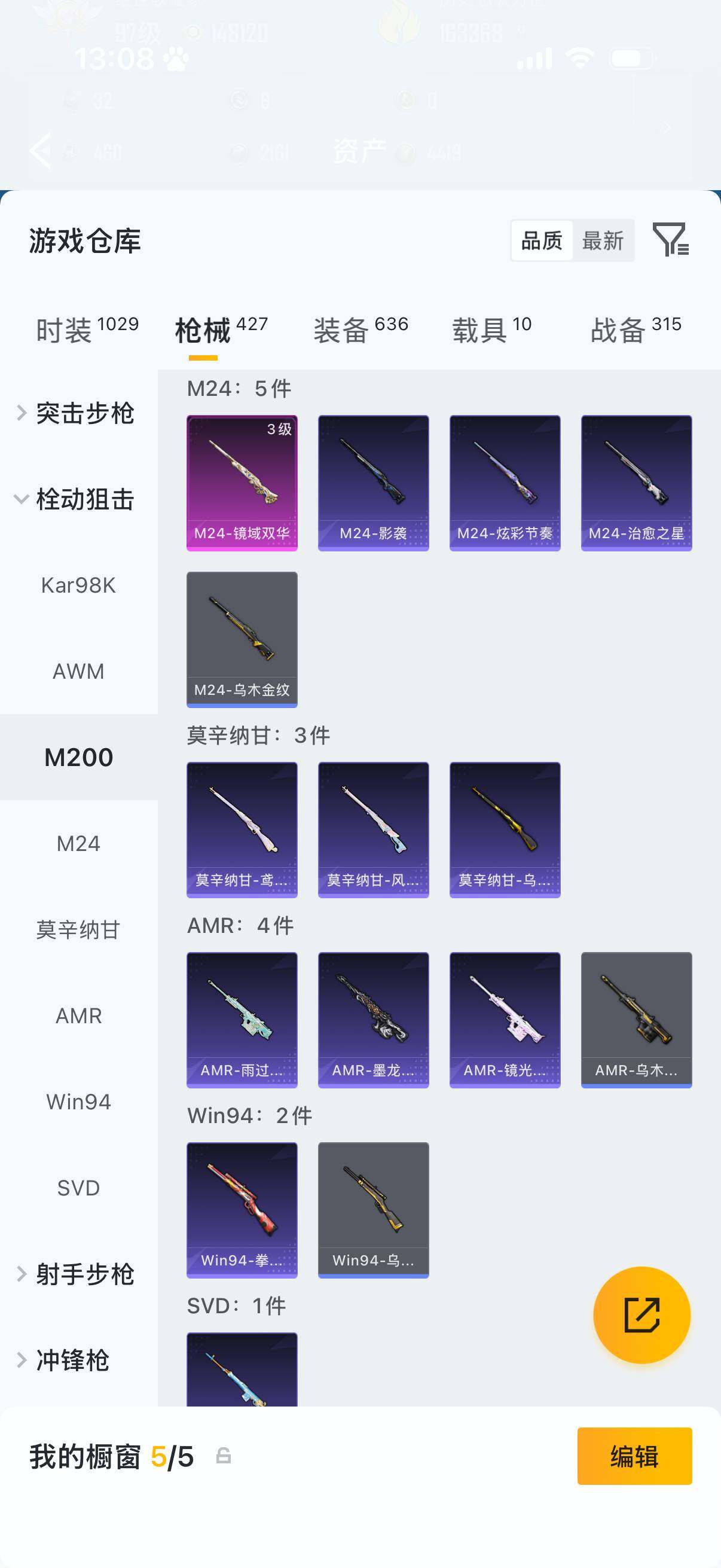Tap the back arrow at the top left

(40, 150)
